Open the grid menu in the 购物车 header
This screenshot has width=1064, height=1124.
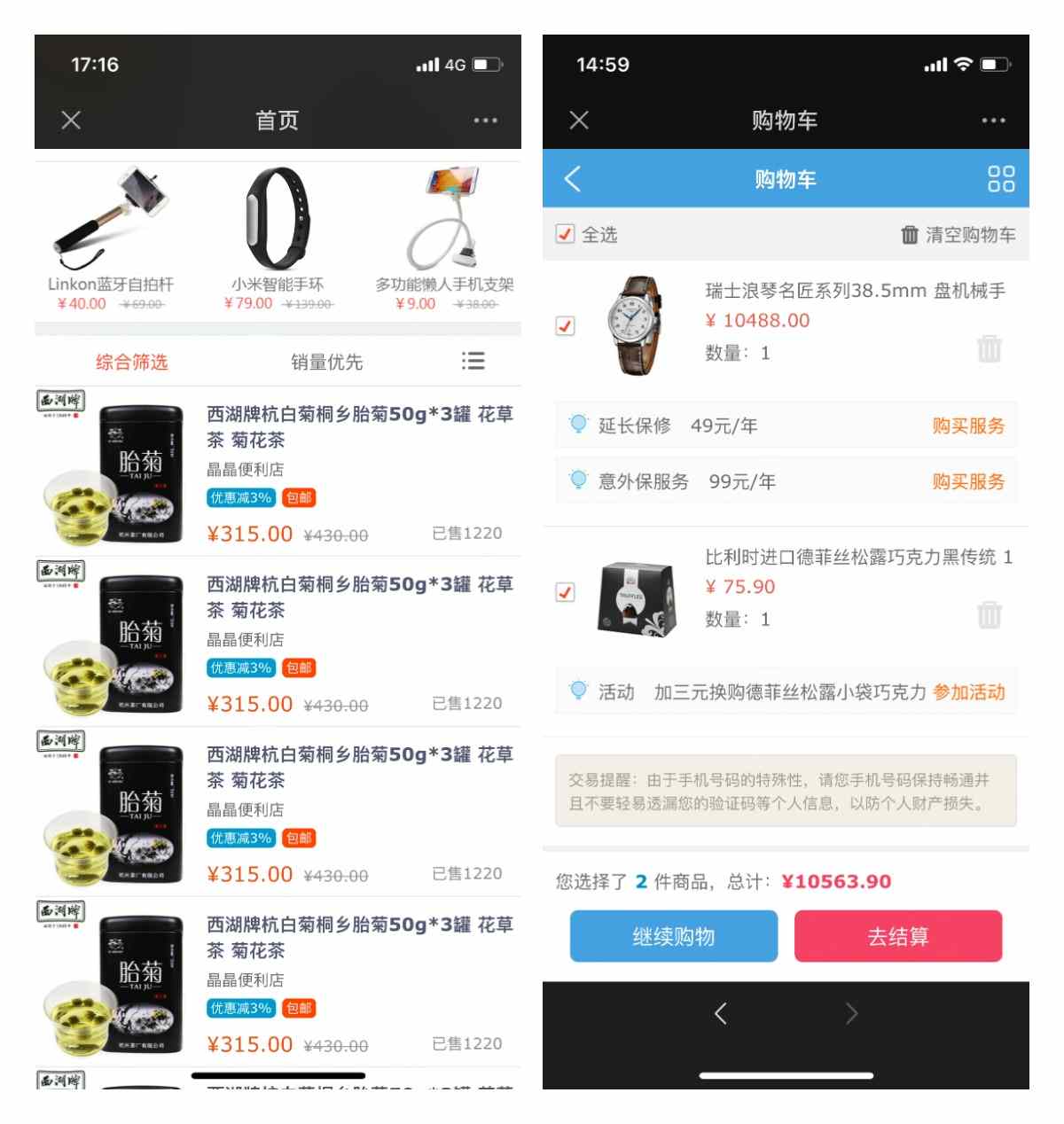(1001, 179)
